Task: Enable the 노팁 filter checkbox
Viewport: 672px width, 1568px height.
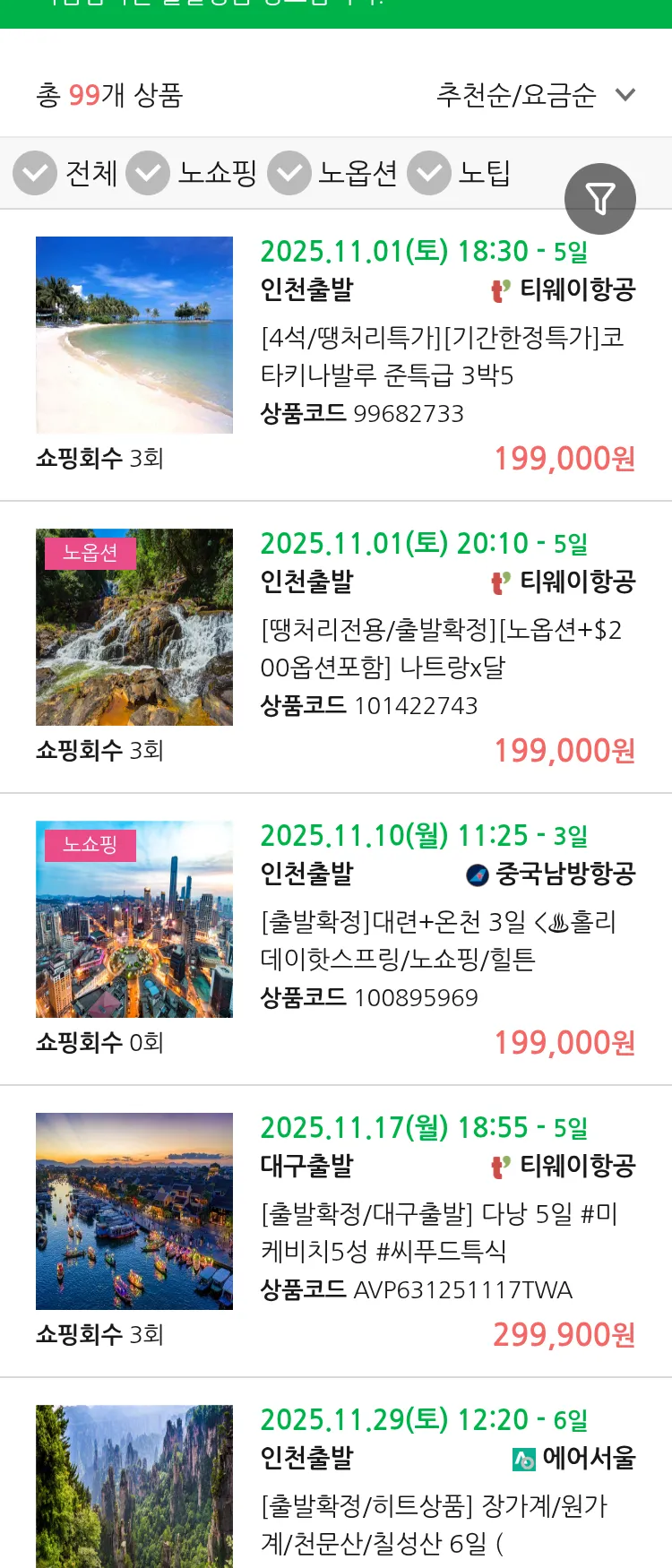Action: pos(428,173)
